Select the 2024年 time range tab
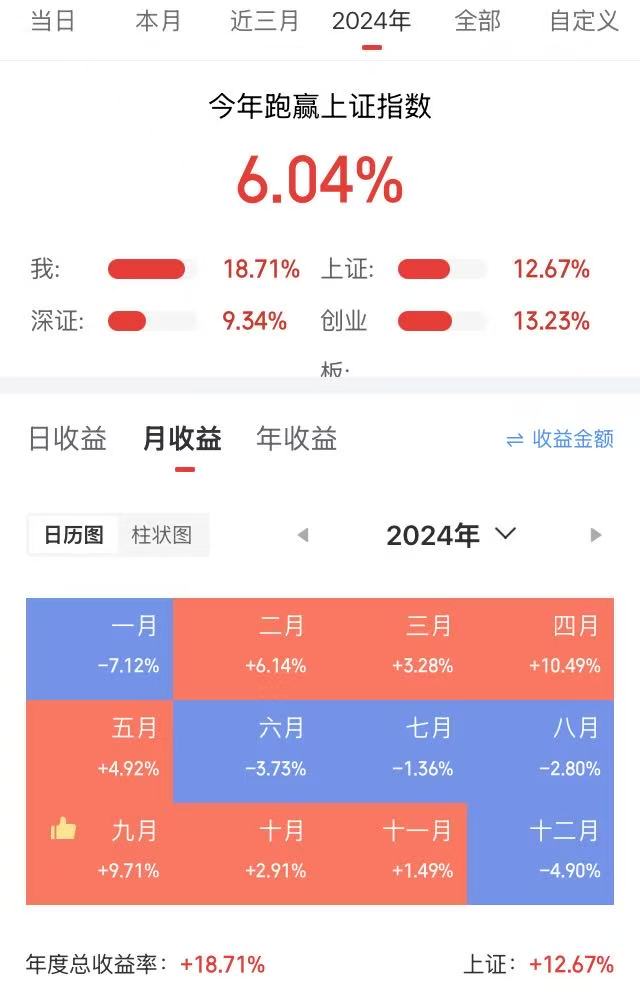The width and height of the screenshot is (640, 992). (x=371, y=21)
